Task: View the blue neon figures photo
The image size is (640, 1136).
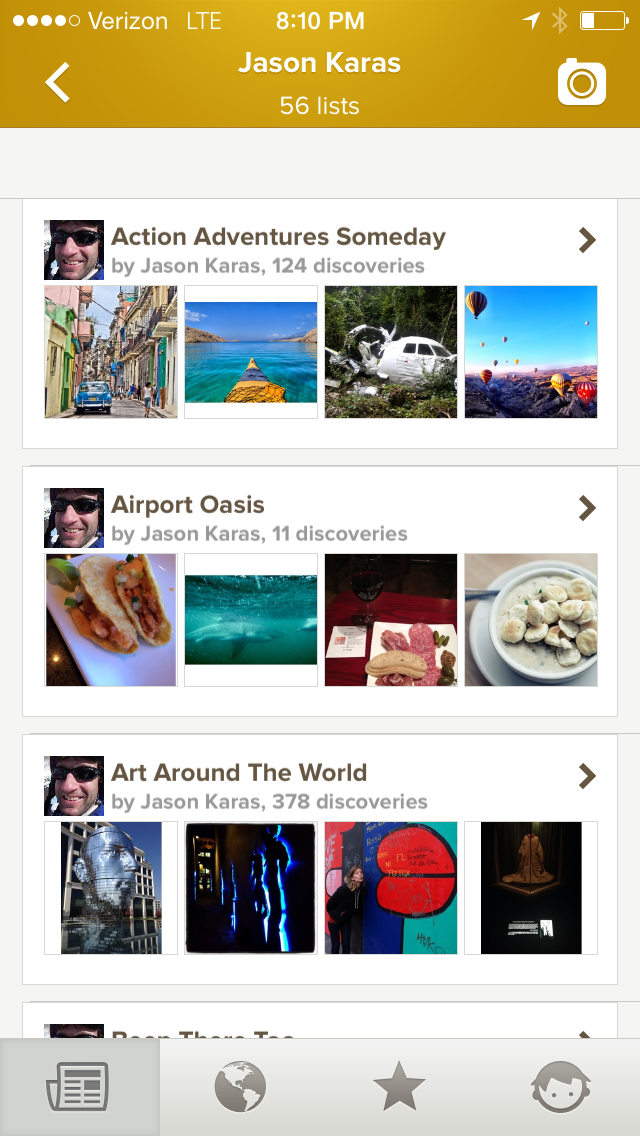Action: [251, 888]
